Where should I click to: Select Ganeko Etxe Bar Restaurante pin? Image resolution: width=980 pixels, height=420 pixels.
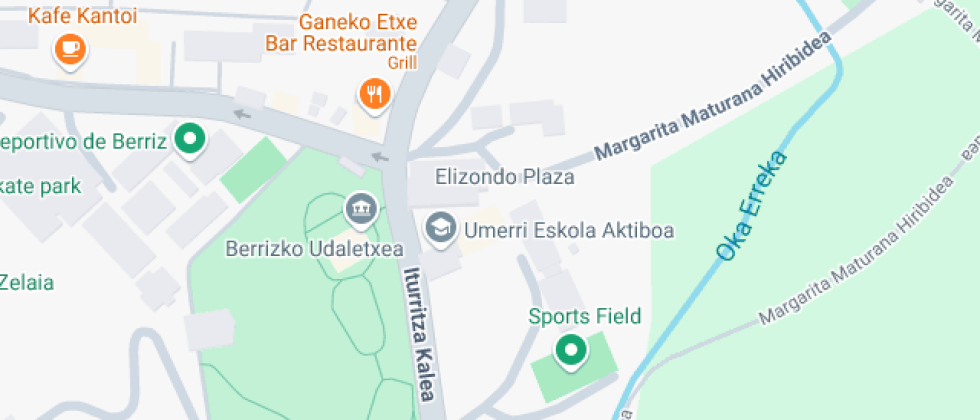[x=373, y=95]
